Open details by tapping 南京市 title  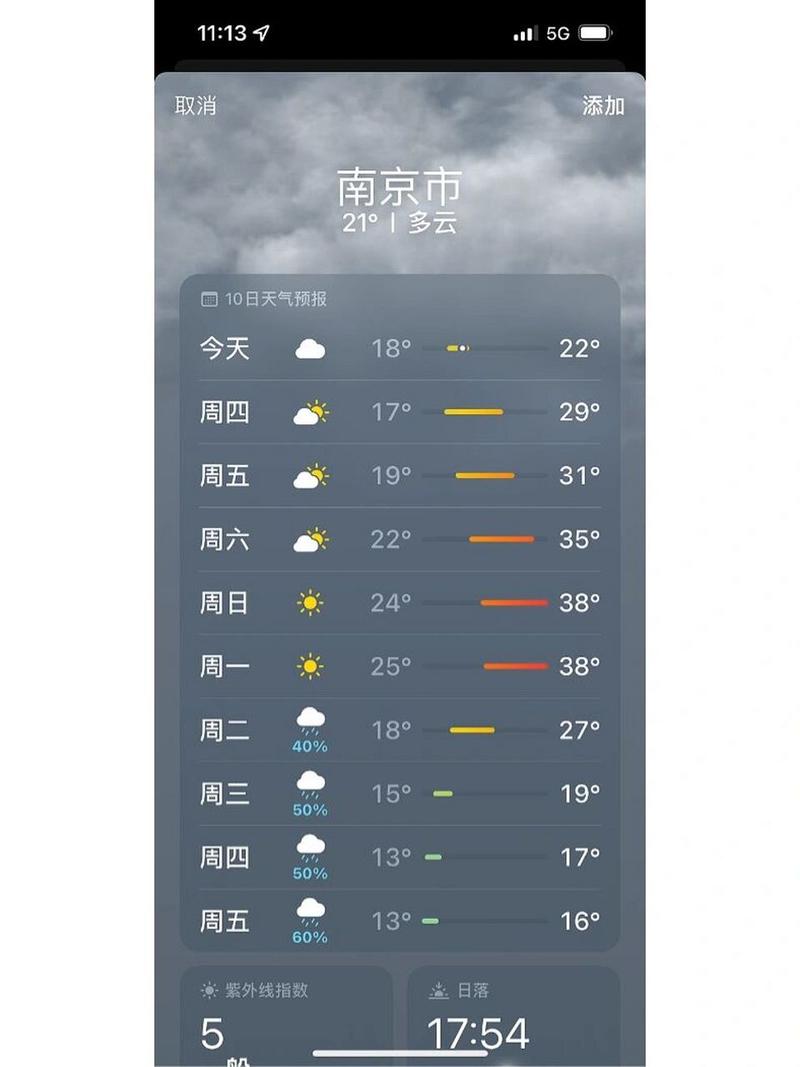399,185
